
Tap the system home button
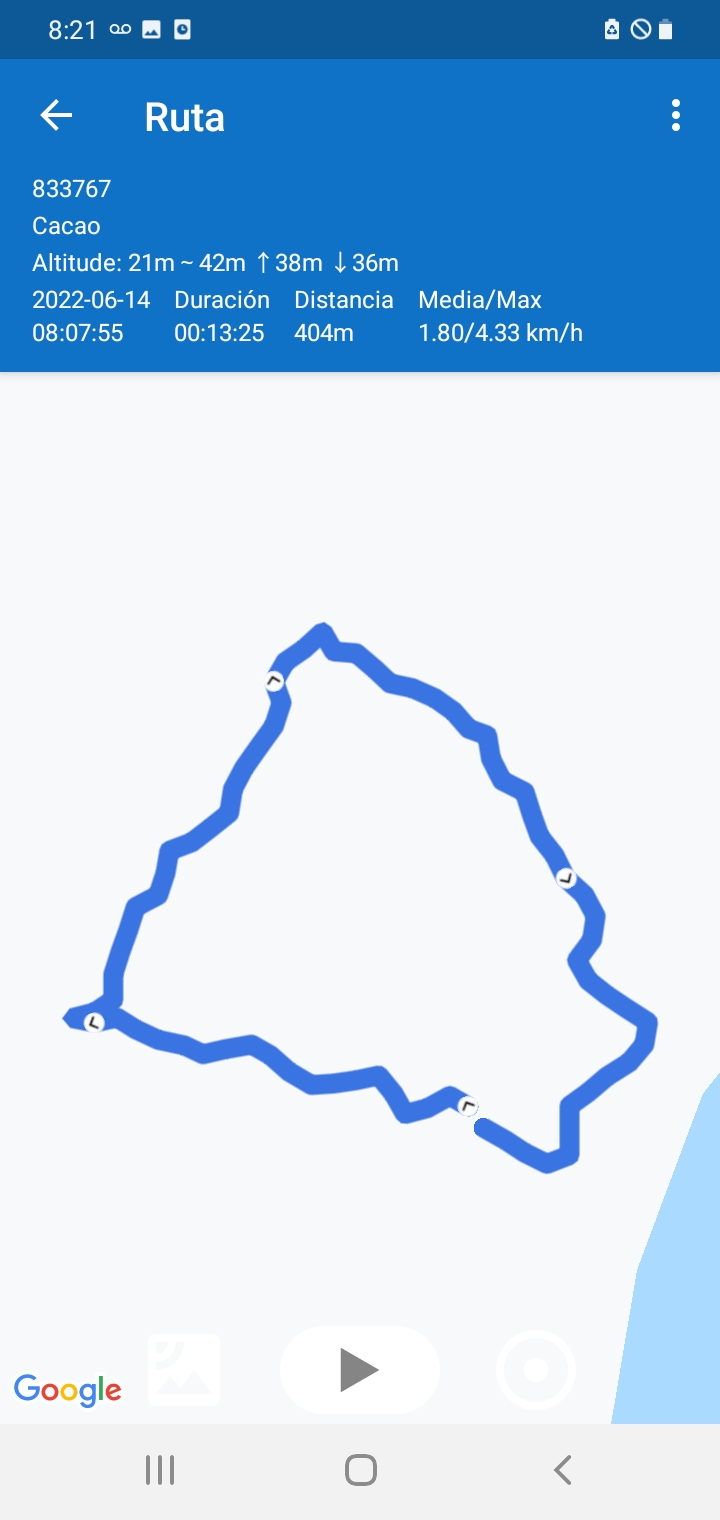point(360,1469)
